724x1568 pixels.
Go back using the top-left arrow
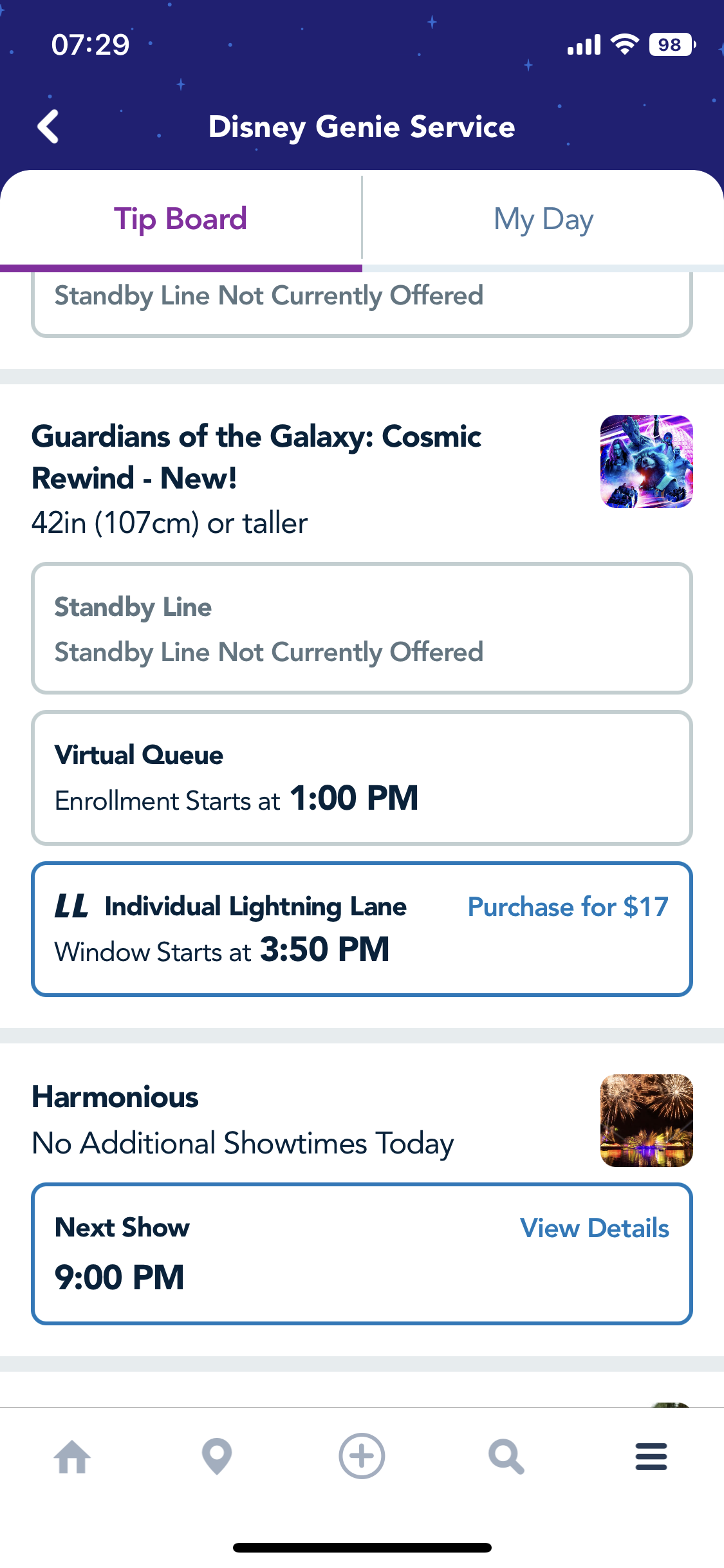tap(48, 126)
